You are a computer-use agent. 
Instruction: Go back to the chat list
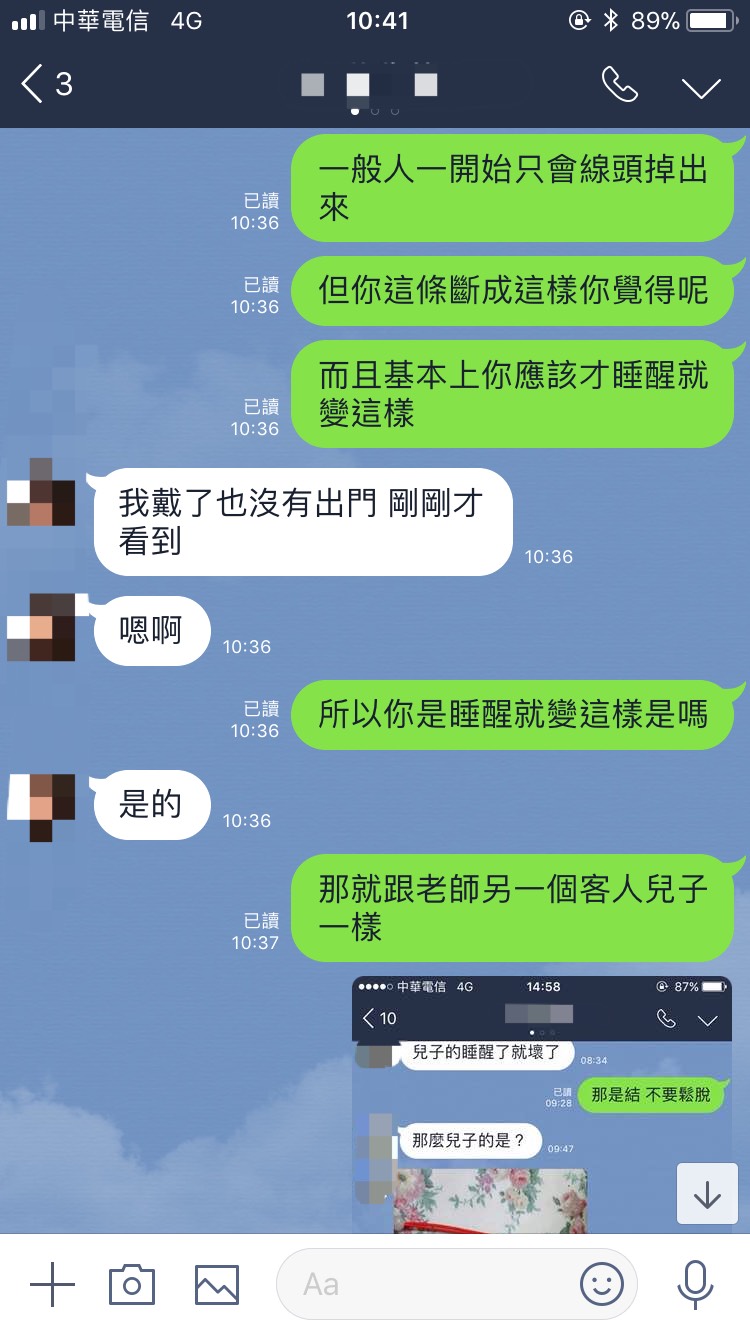point(45,85)
